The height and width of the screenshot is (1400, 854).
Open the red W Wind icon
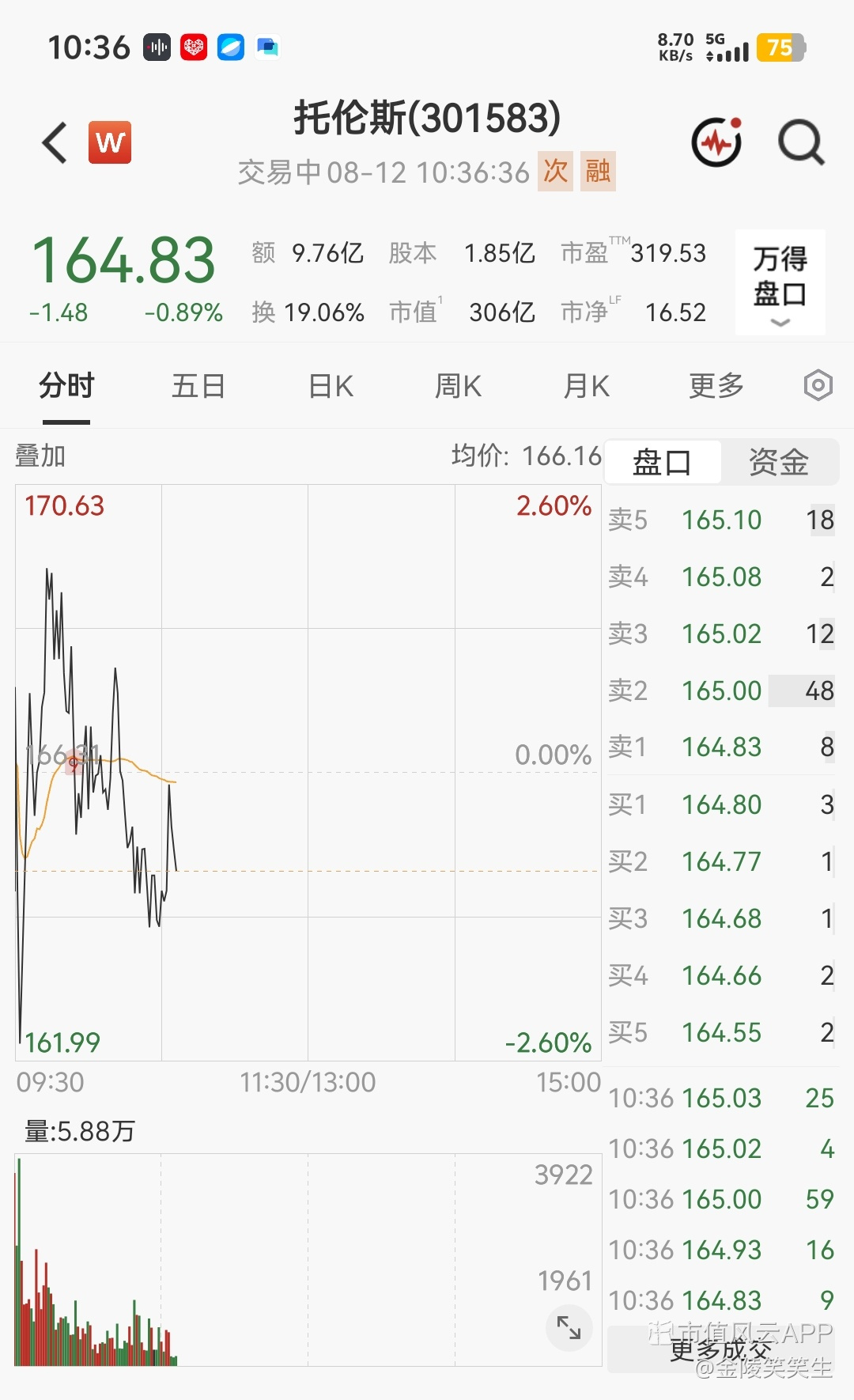(110, 142)
